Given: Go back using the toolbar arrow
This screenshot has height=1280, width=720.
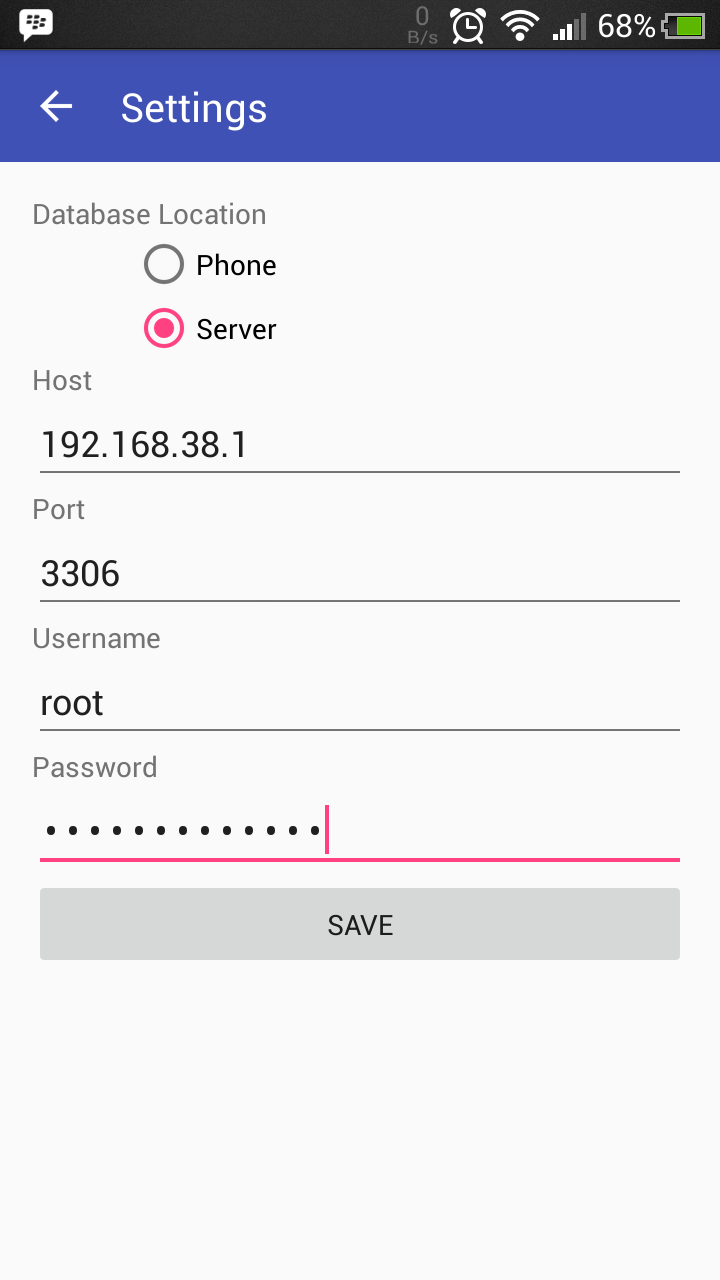Looking at the screenshot, I should click(x=56, y=107).
